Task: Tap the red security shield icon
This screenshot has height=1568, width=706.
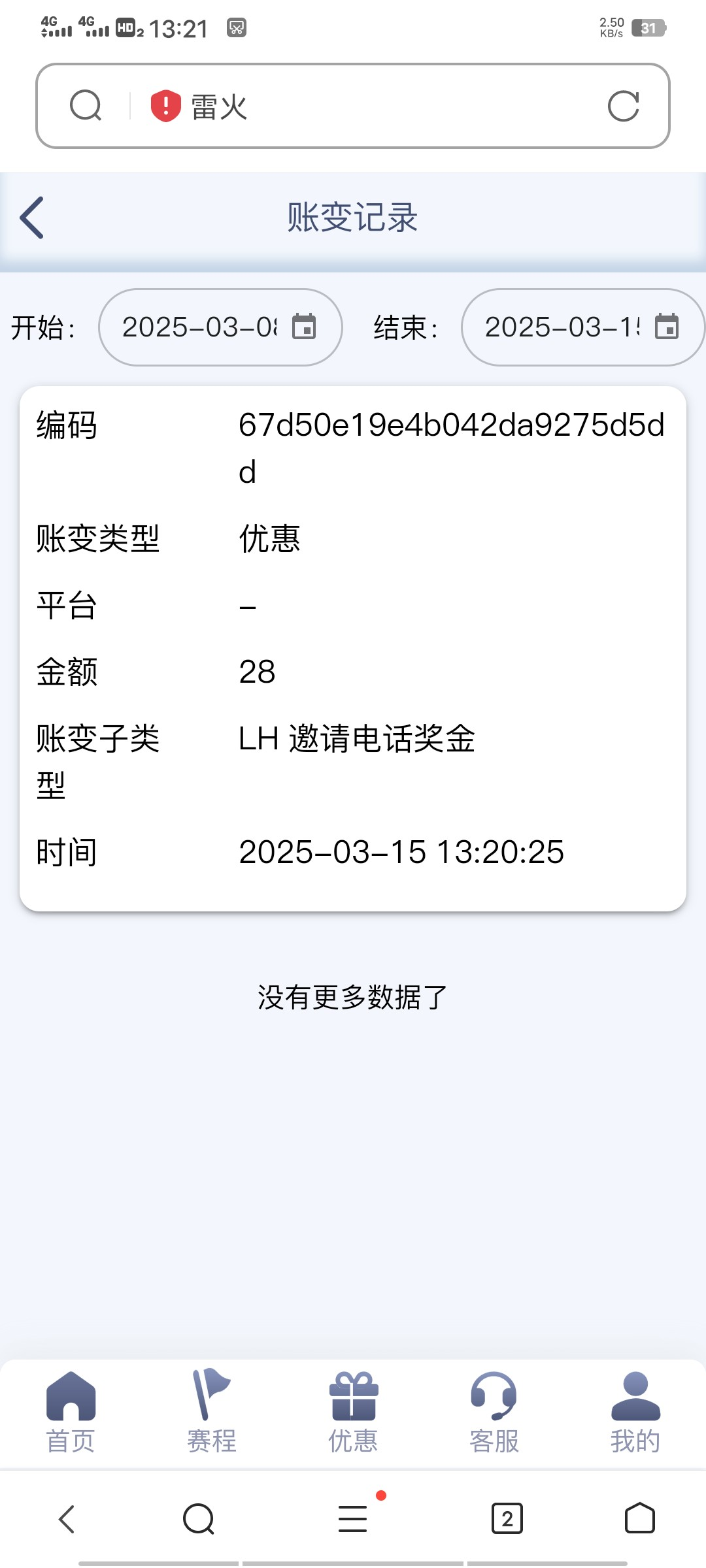Action: point(166,106)
